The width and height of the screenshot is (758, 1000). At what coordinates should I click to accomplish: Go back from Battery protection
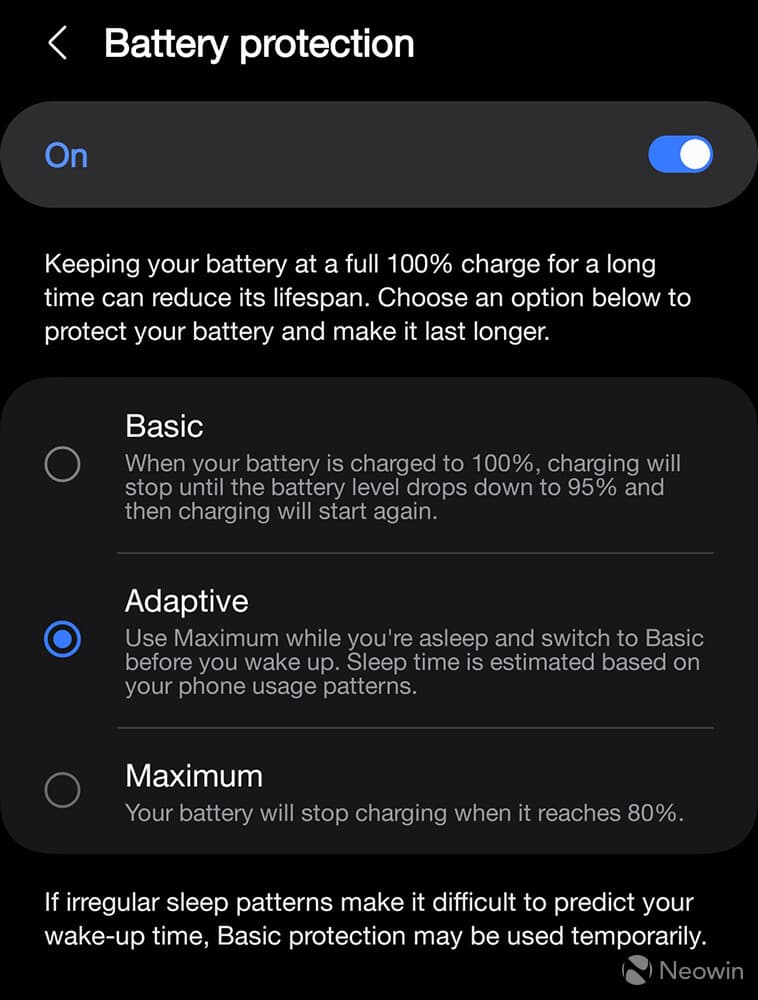[x=58, y=44]
